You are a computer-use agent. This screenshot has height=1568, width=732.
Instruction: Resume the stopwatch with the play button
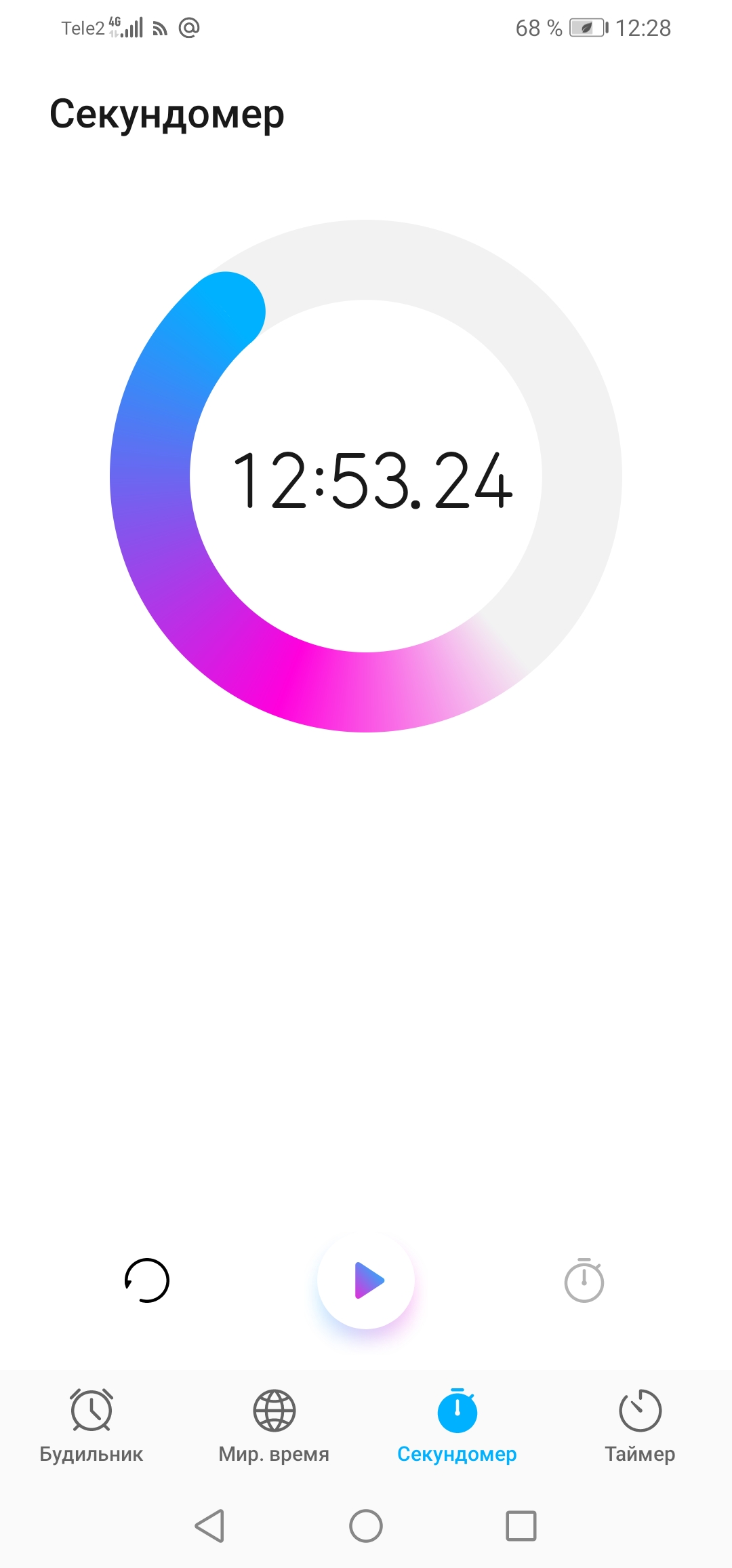click(366, 1280)
